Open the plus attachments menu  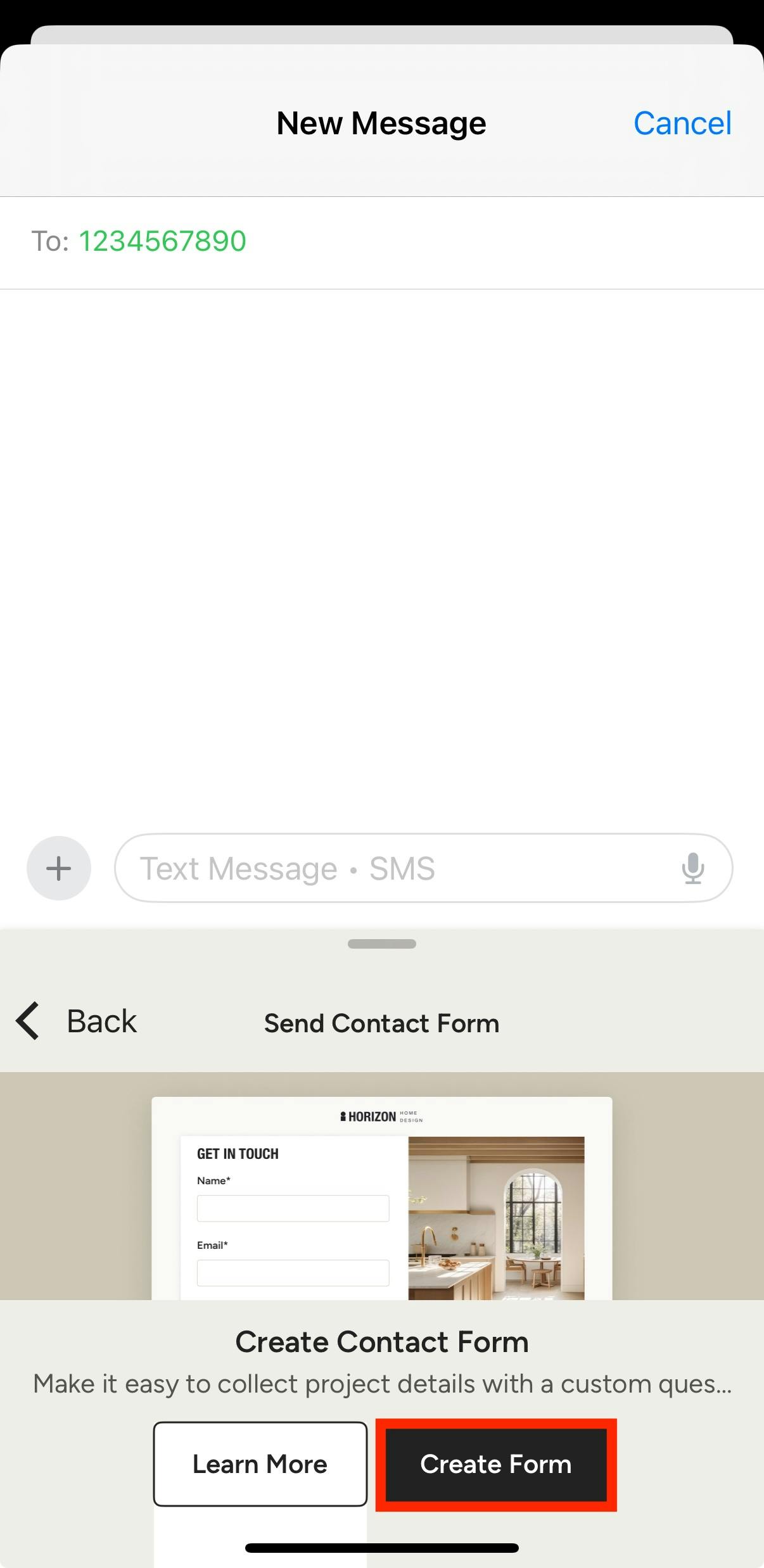tap(59, 868)
